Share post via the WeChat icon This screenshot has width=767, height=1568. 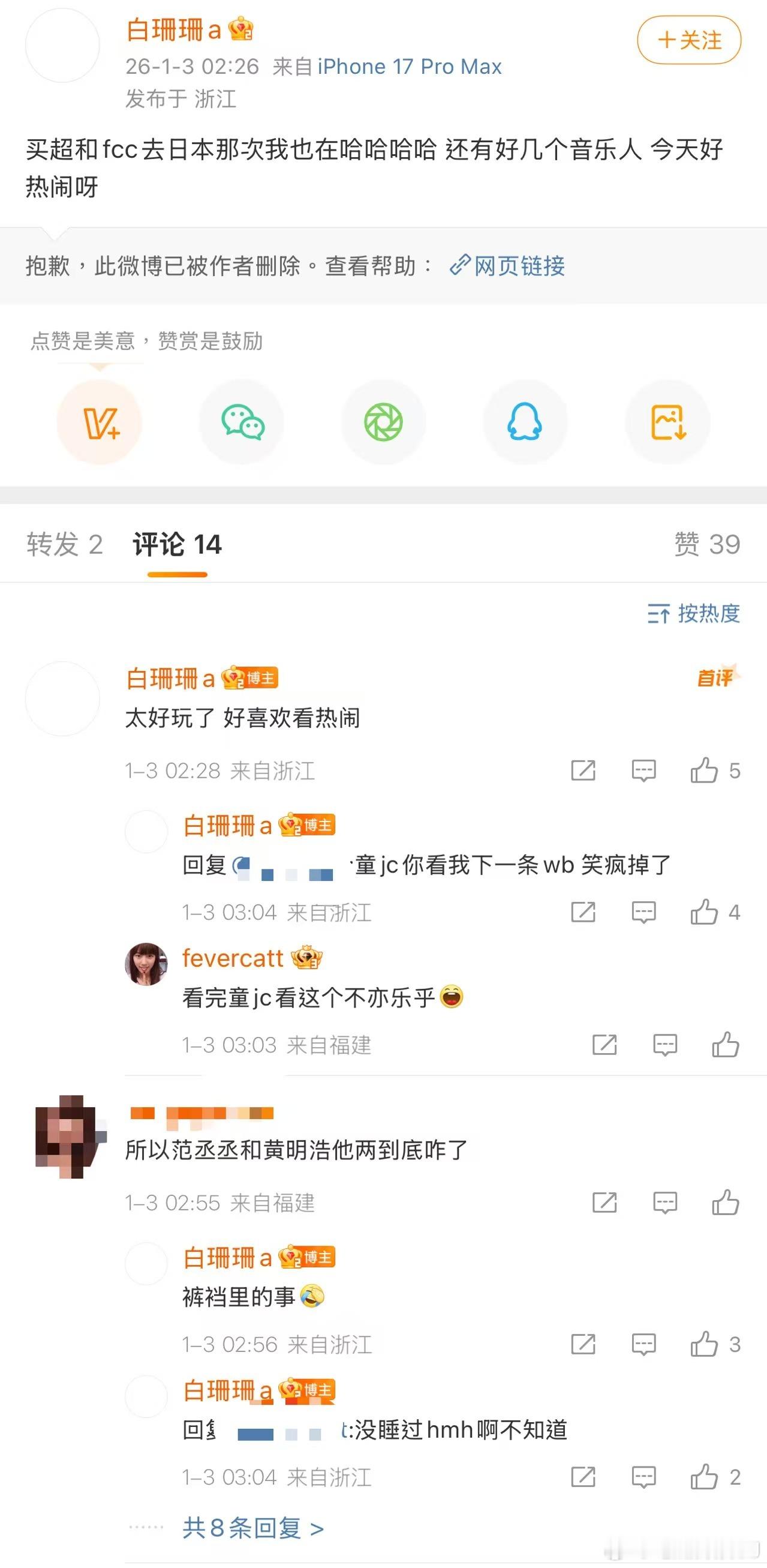(x=242, y=421)
